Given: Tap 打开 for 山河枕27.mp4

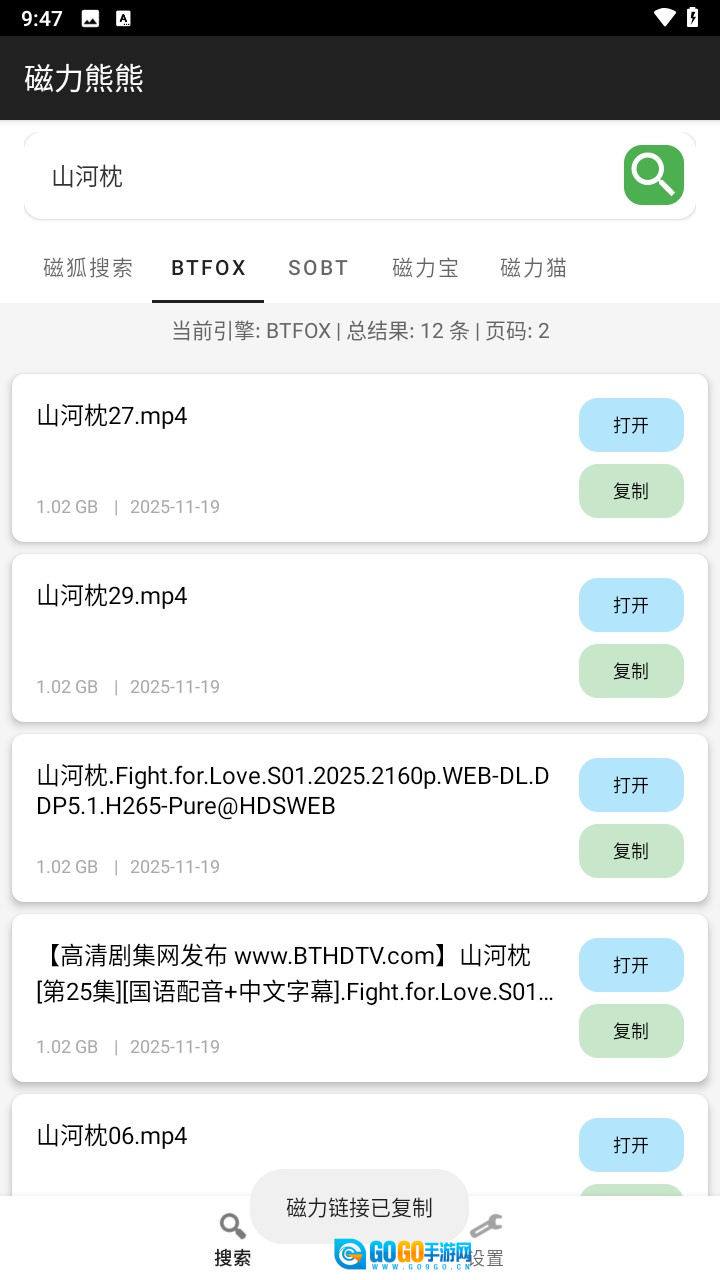Looking at the screenshot, I should [631, 425].
